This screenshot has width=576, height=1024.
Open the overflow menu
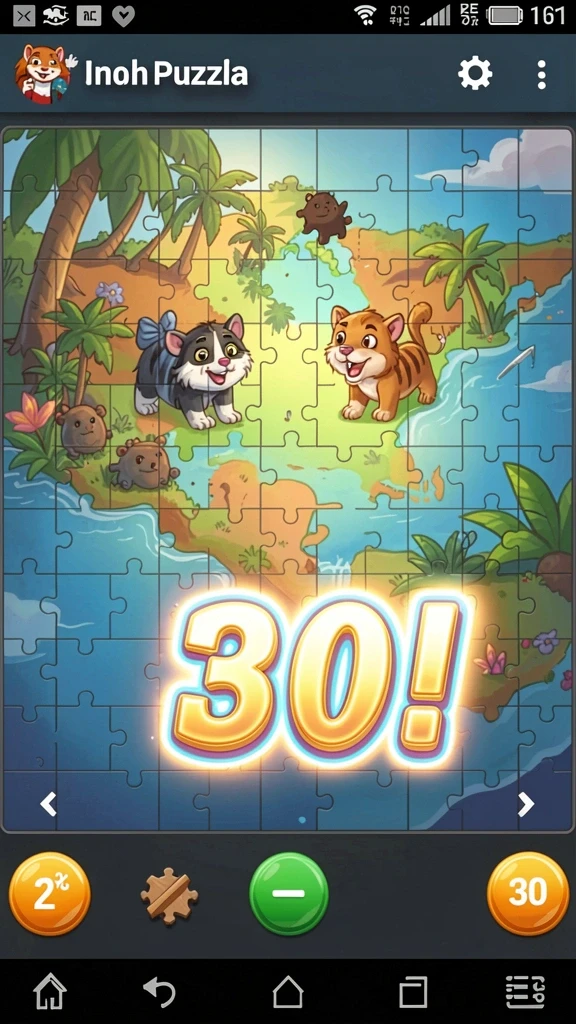tap(541, 74)
